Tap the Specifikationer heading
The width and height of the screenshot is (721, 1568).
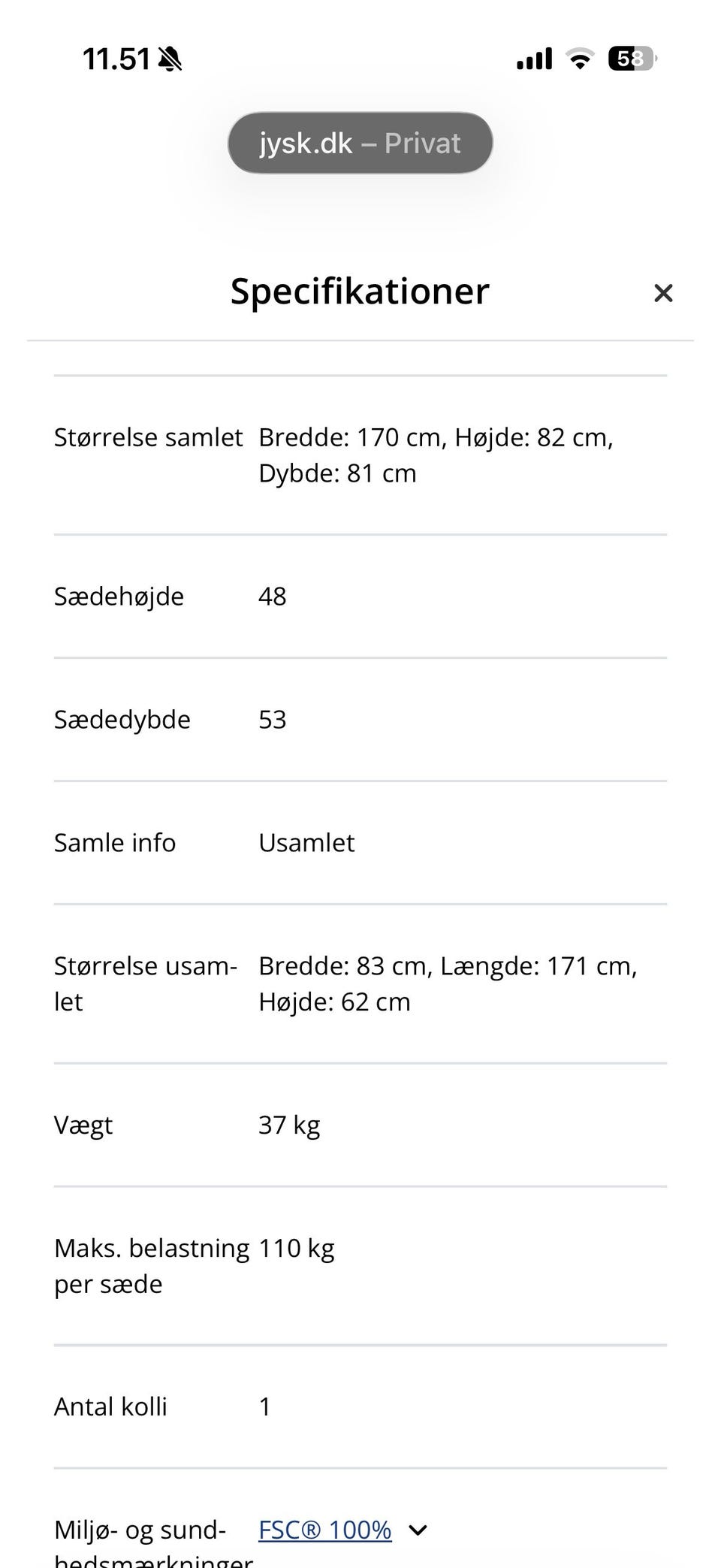coord(360,292)
